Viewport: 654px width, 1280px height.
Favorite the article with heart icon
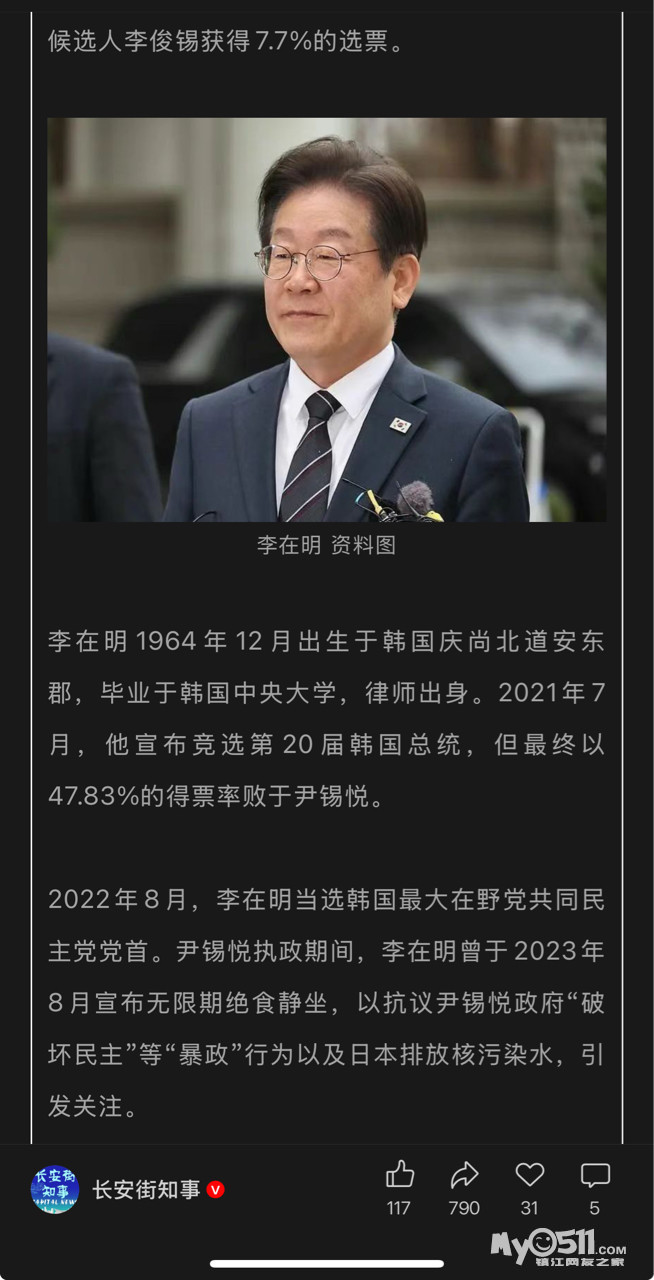pos(529,1175)
